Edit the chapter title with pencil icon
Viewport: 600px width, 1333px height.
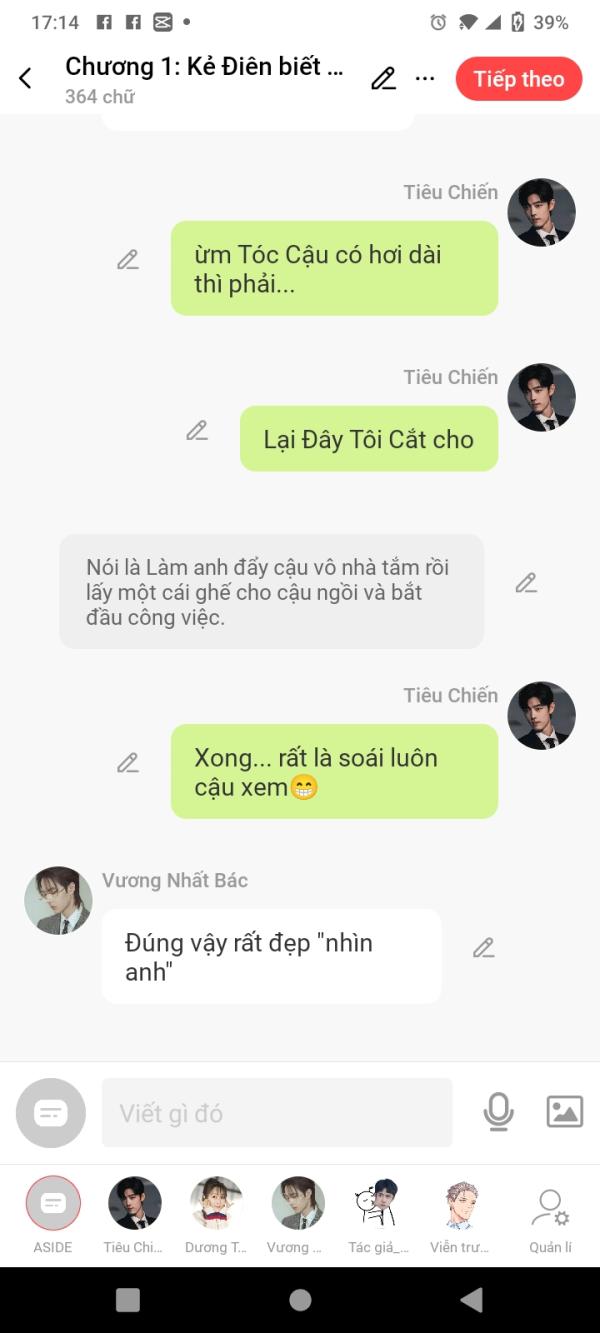pyautogui.click(x=383, y=79)
